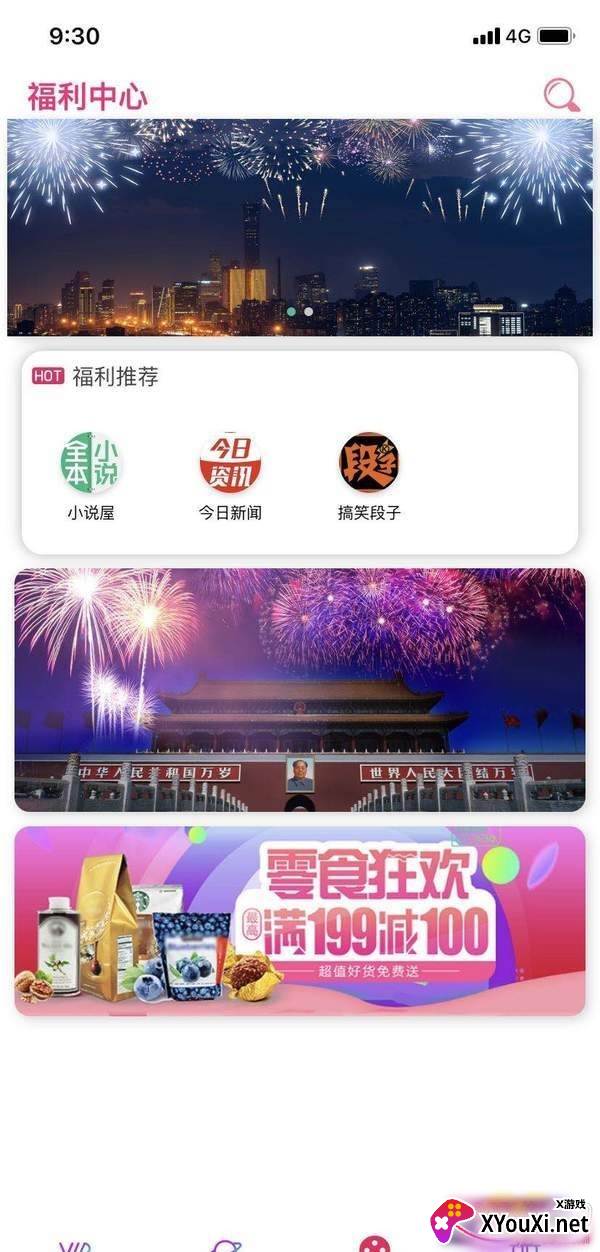Open 搞笑段子 jokes
This screenshot has width=600, height=1252.
point(369,463)
